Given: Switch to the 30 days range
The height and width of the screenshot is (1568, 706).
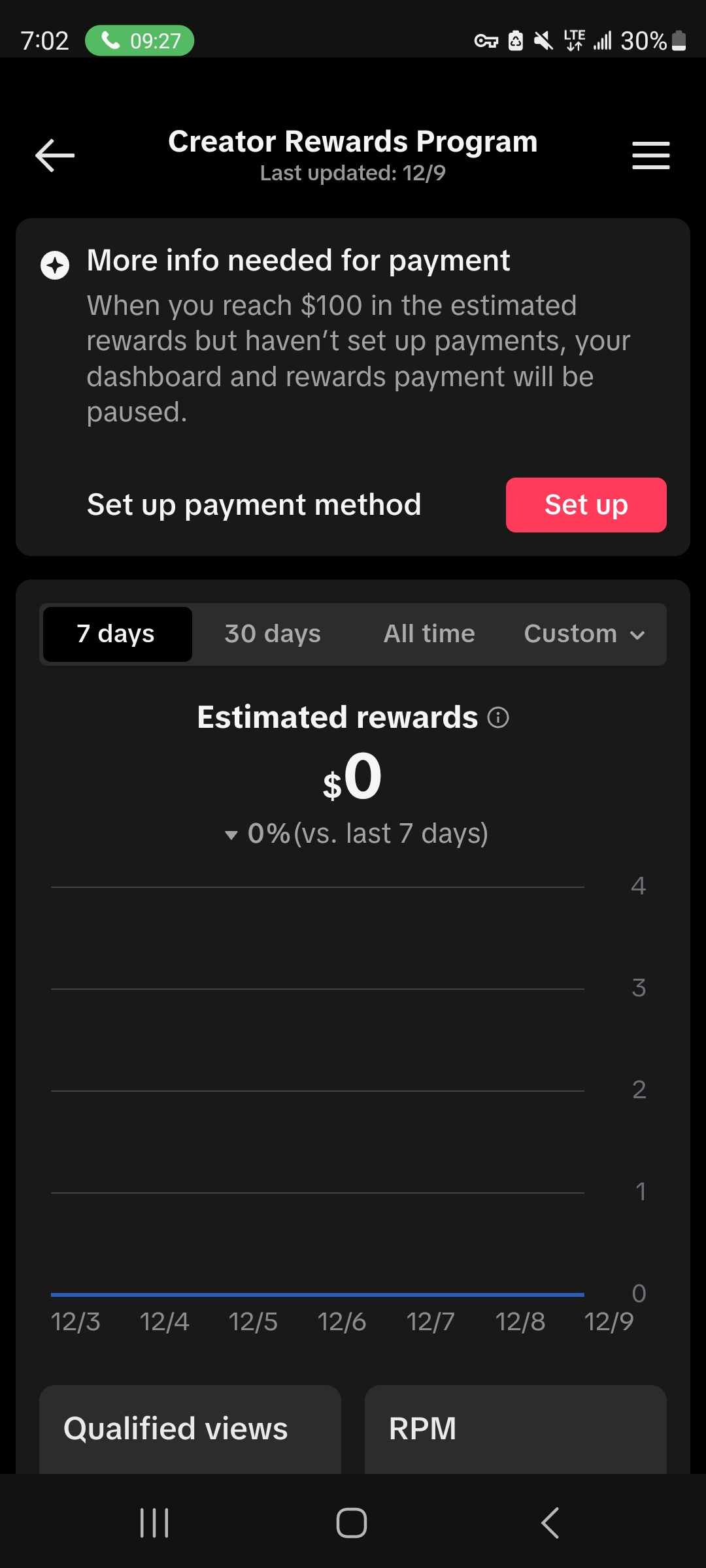Looking at the screenshot, I should 273,634.
